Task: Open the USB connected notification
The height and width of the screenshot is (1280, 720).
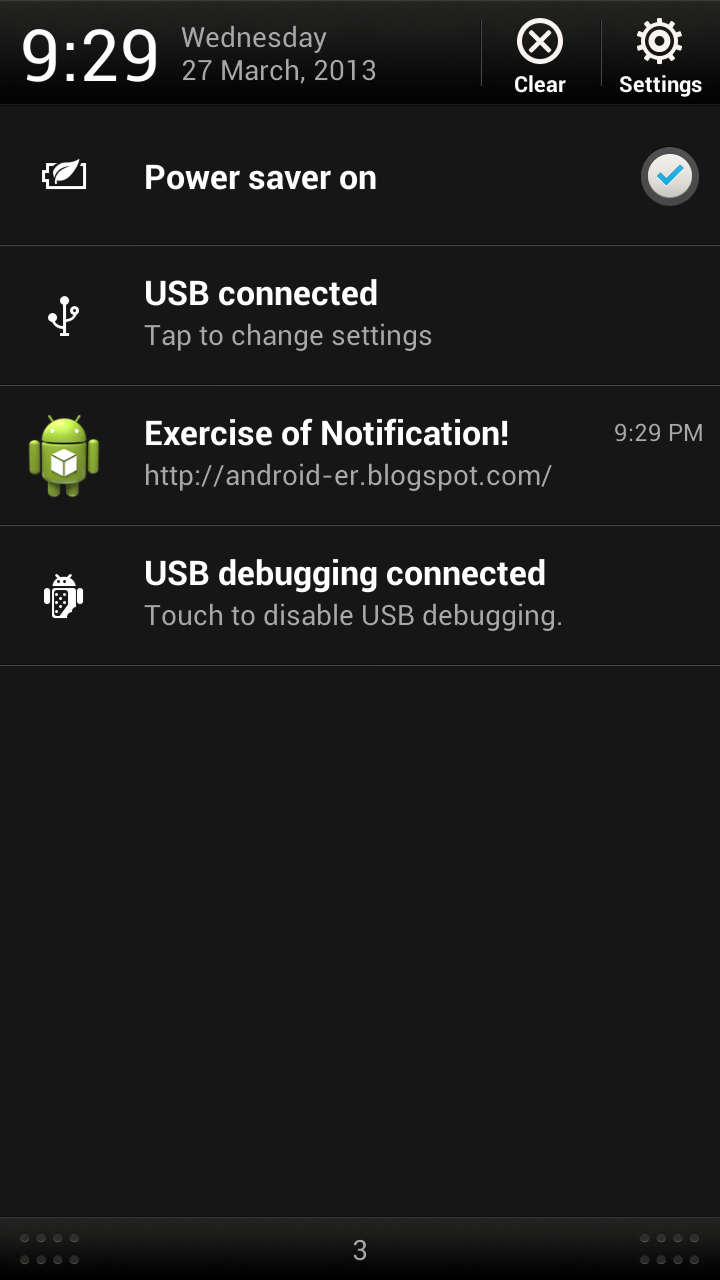Action: pyautogui.click(x=360, y=315)
